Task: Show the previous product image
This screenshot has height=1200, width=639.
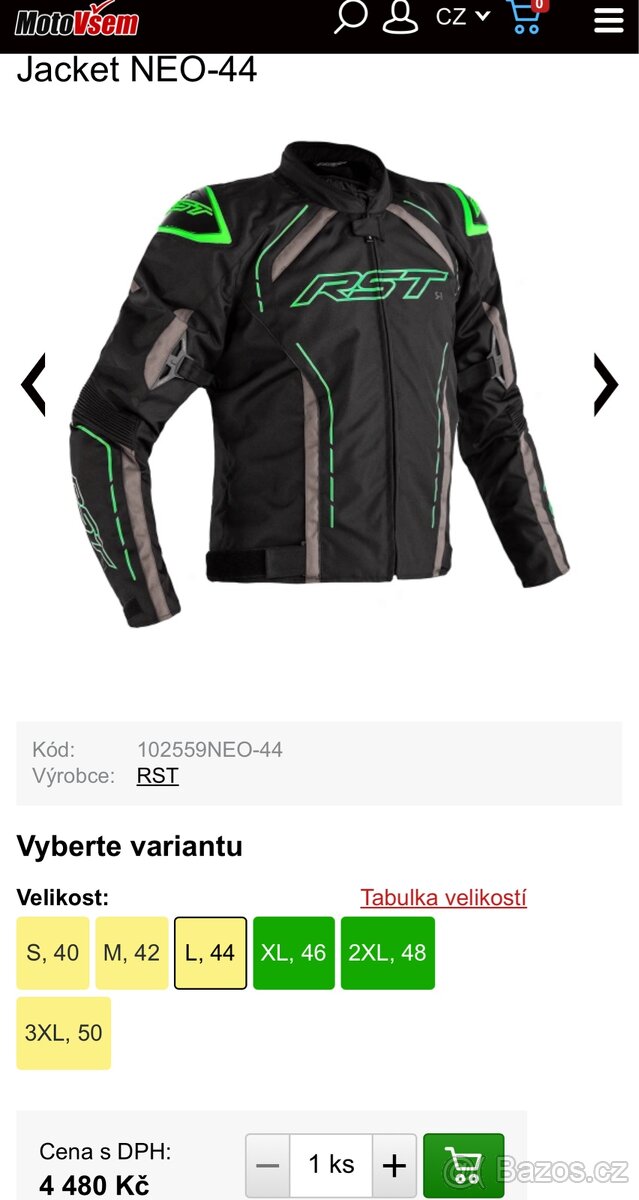Action: [x=34, y=384]
